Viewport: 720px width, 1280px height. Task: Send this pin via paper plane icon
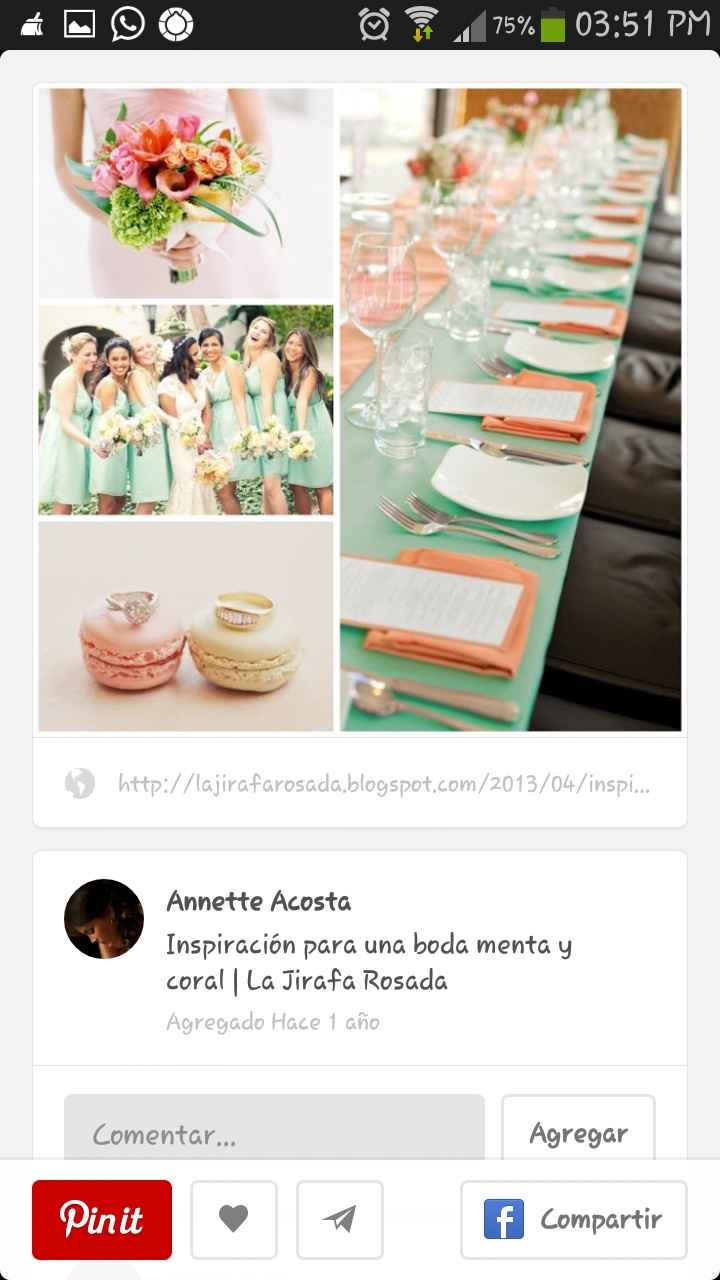point(340,1219)
